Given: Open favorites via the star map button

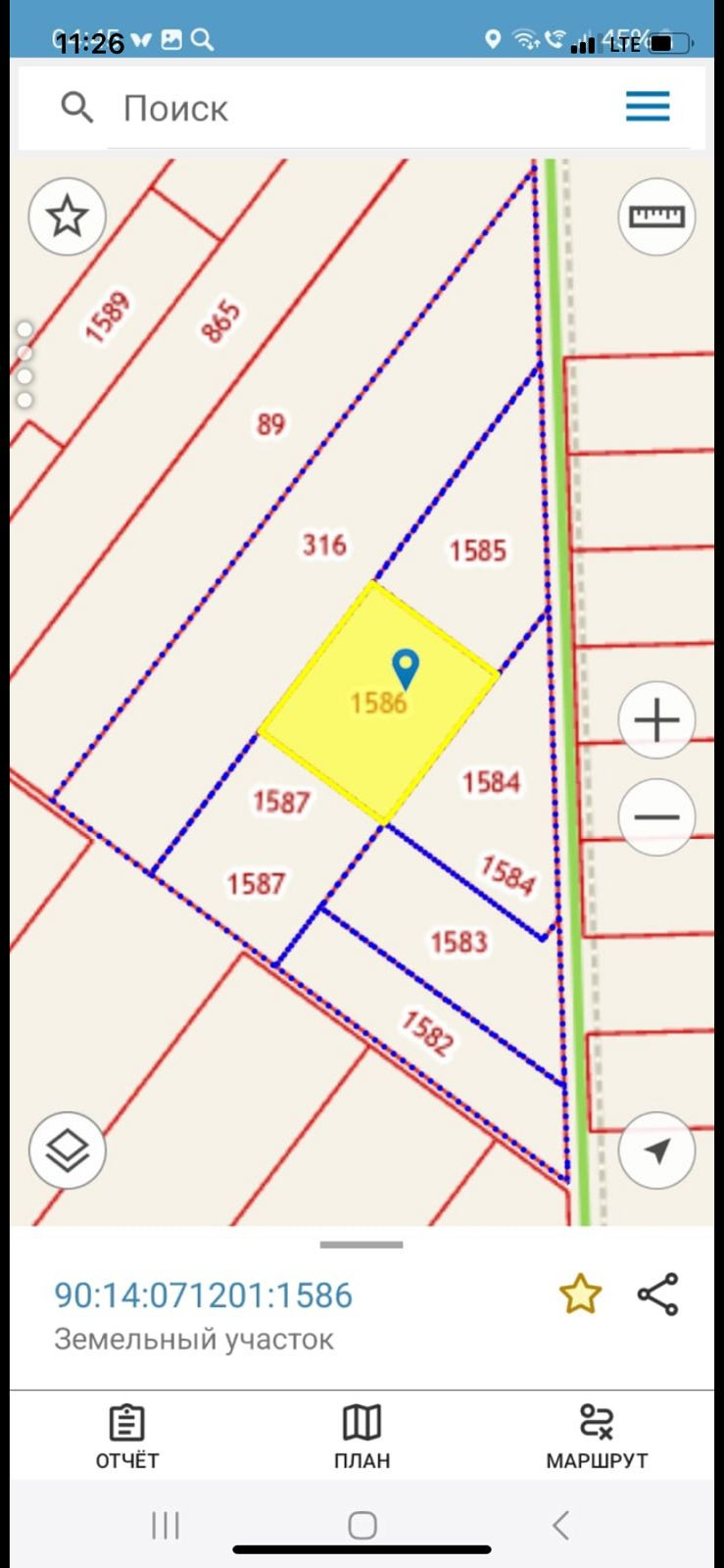Looking at the screenshot, I should point(67,217).
